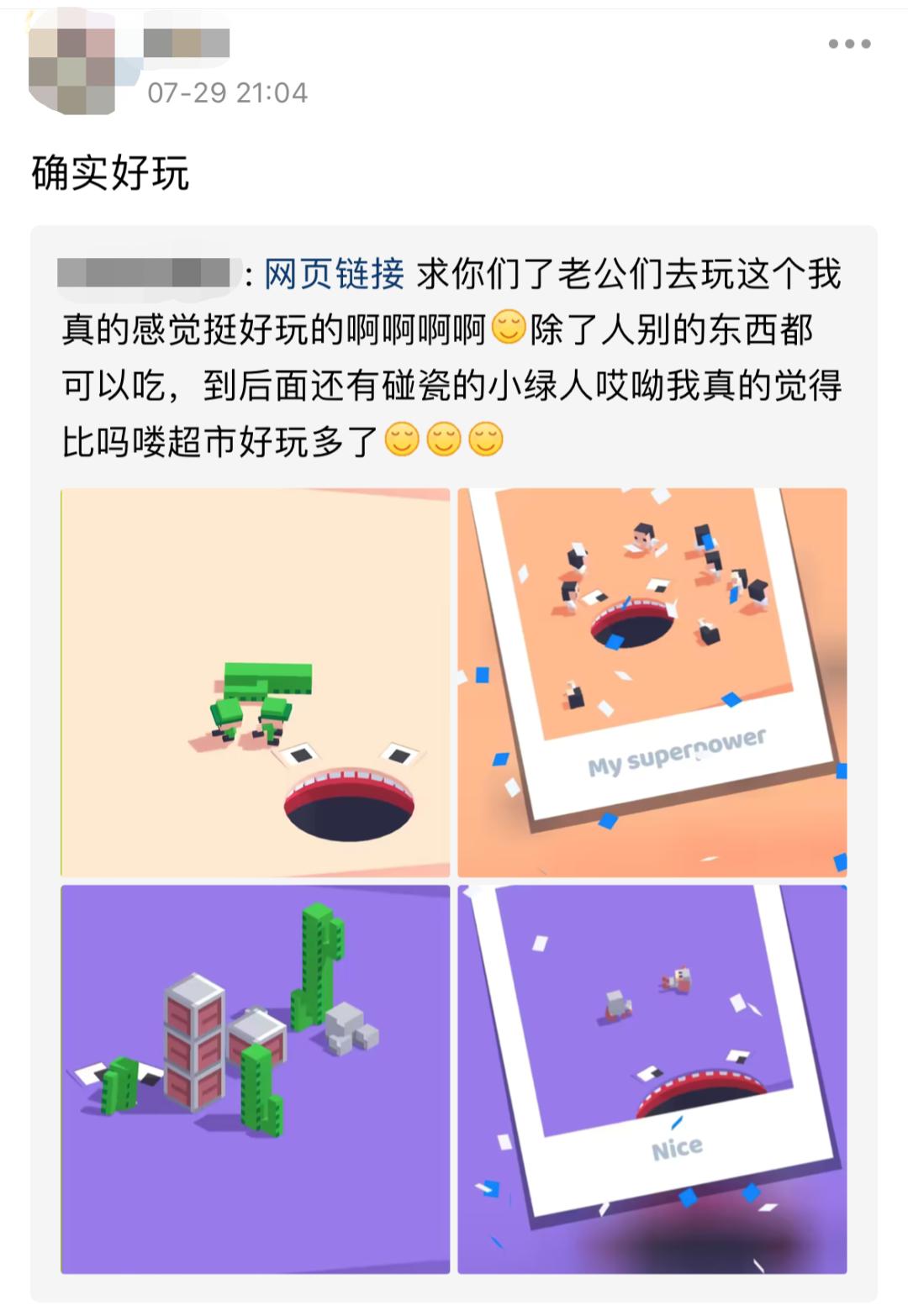Screen dimensions: 908x1316
Task: Open the three-dot overflow menu
Action: pyautogui.click(x=849, y=44)
